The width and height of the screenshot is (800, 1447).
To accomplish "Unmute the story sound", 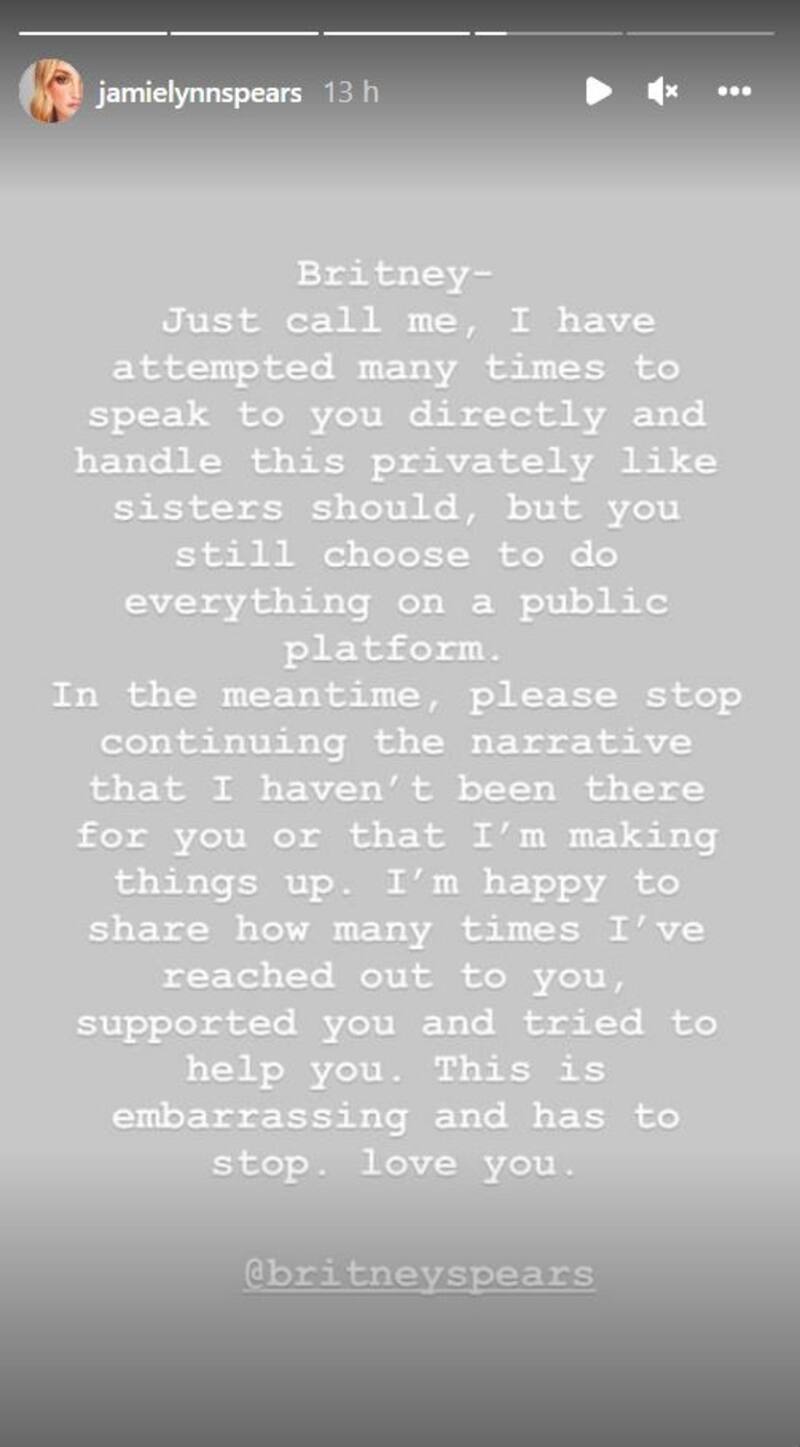I will [x=662, y=92].
